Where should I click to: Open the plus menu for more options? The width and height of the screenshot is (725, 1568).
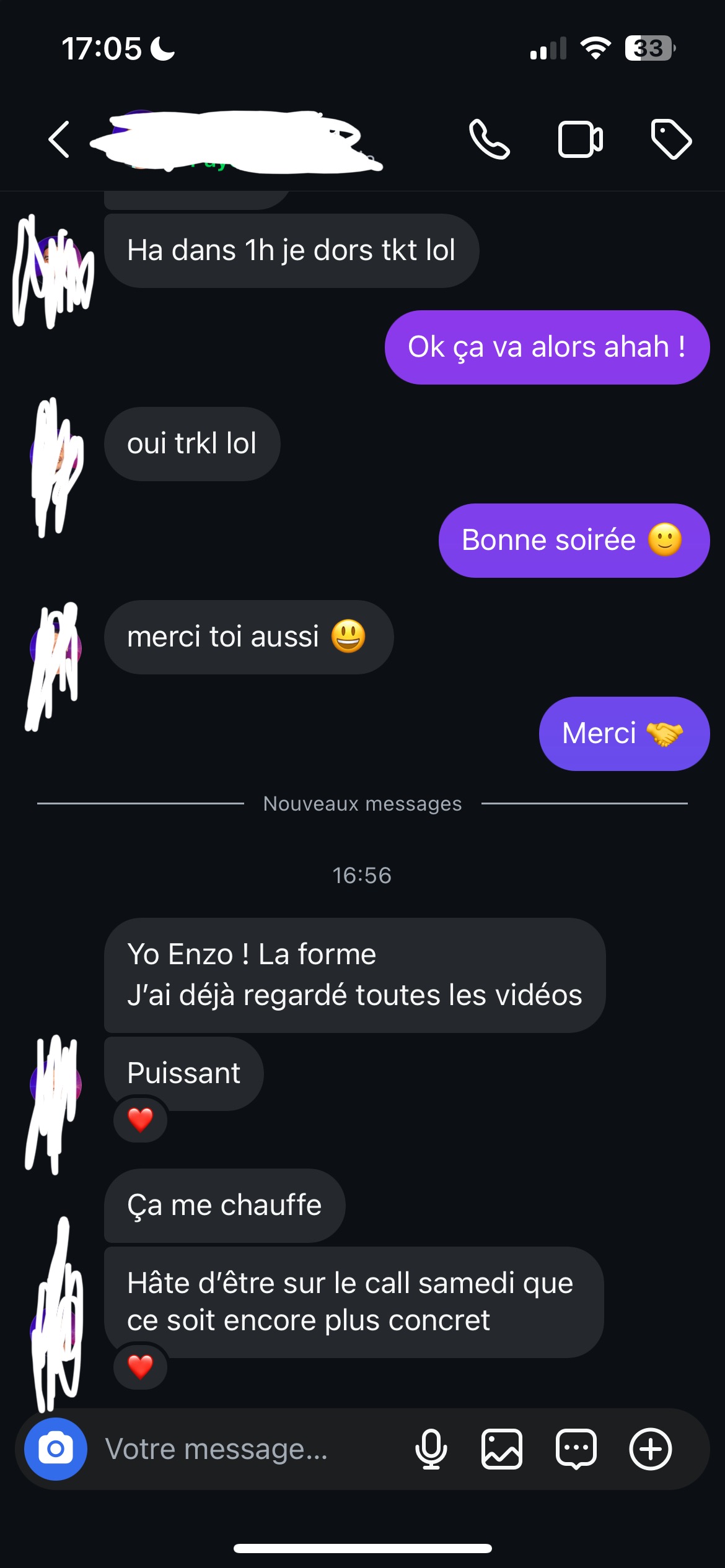(651, 1449)
